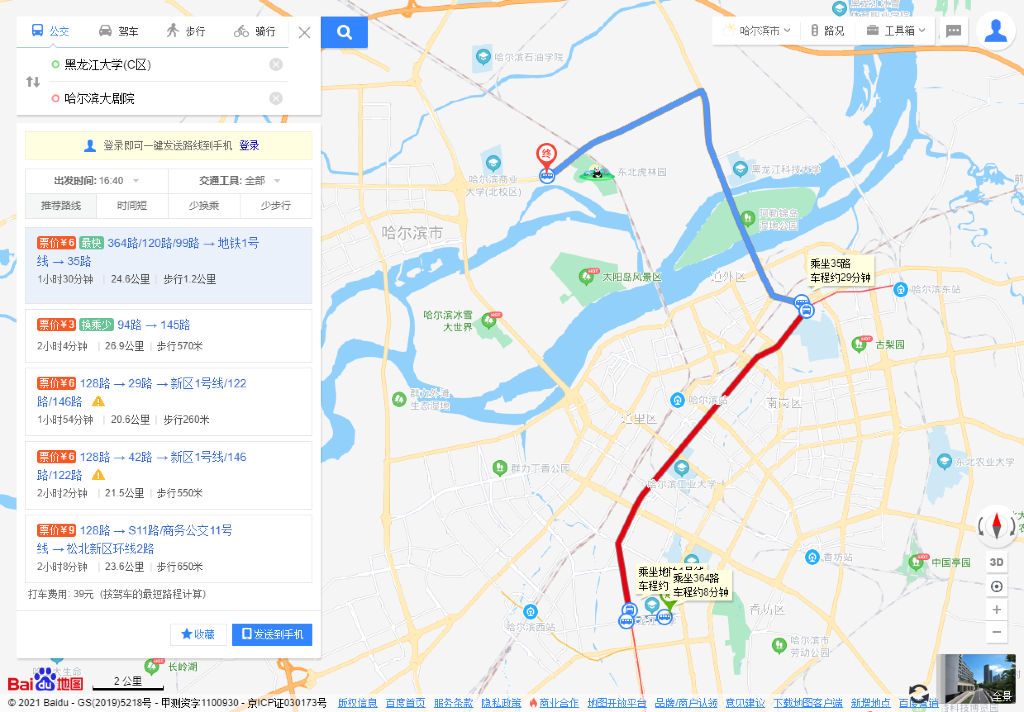Open the 登录 login link

click(x=249, y=145)
